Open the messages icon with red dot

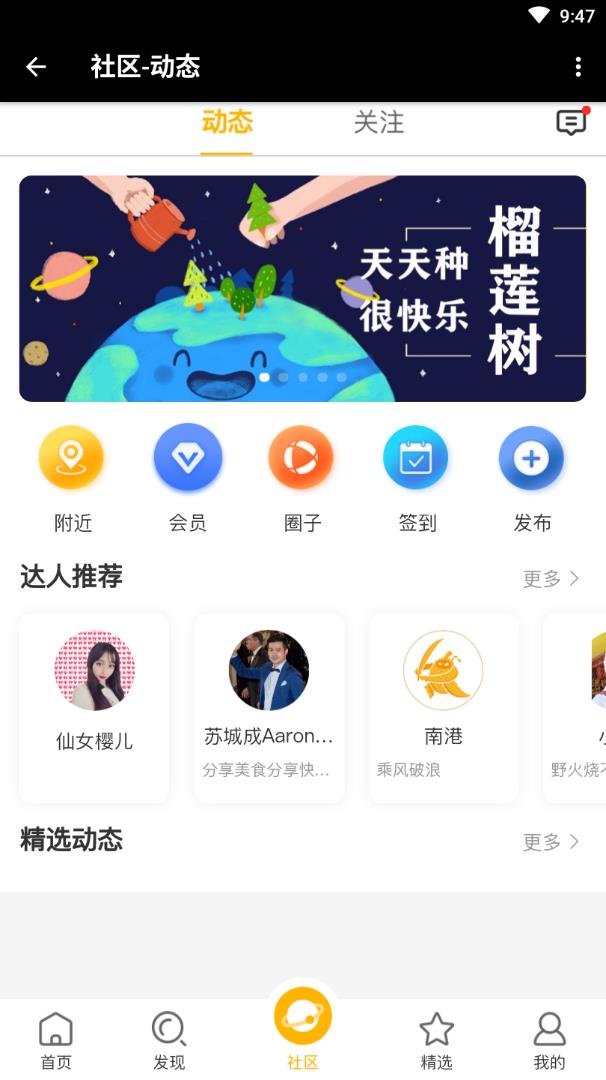572,122
